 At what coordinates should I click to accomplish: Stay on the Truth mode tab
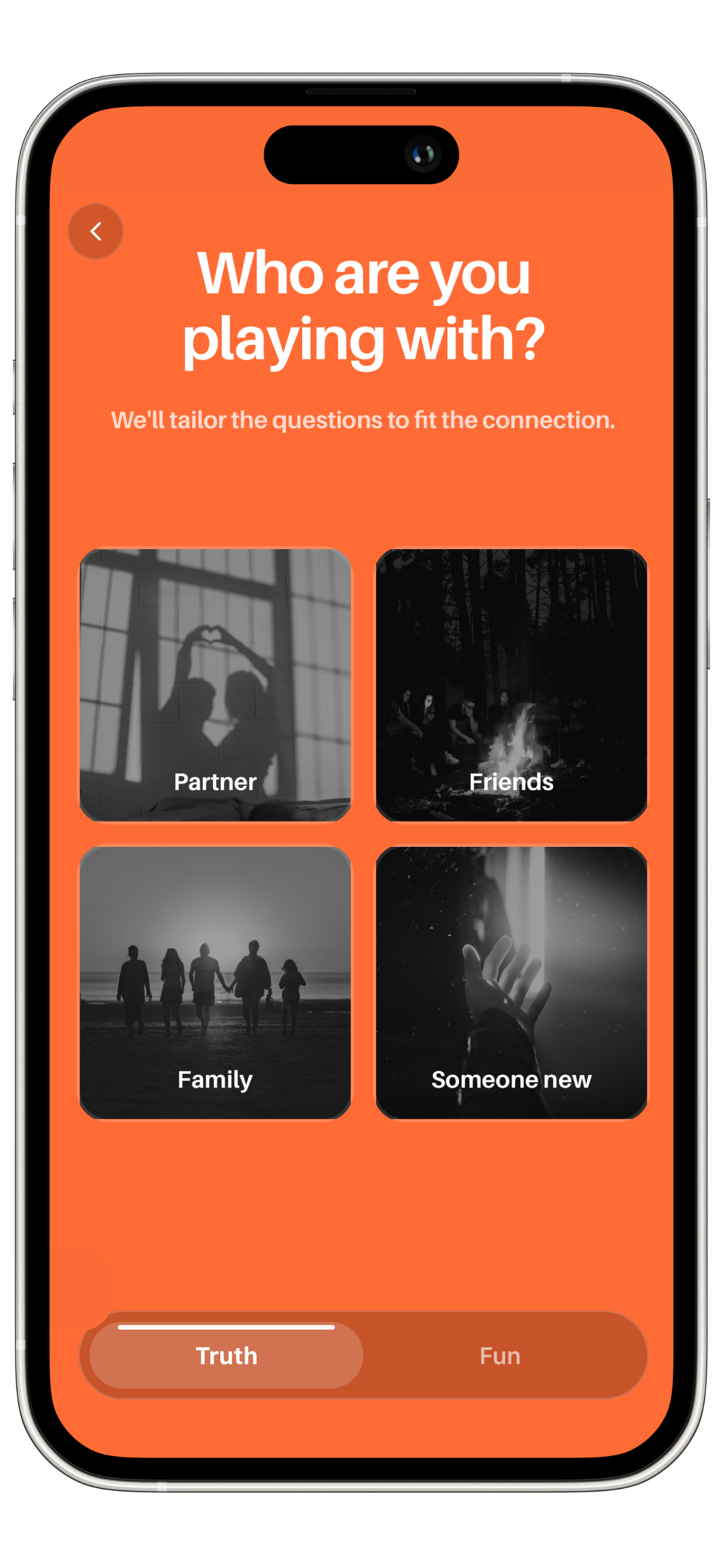226,1355
